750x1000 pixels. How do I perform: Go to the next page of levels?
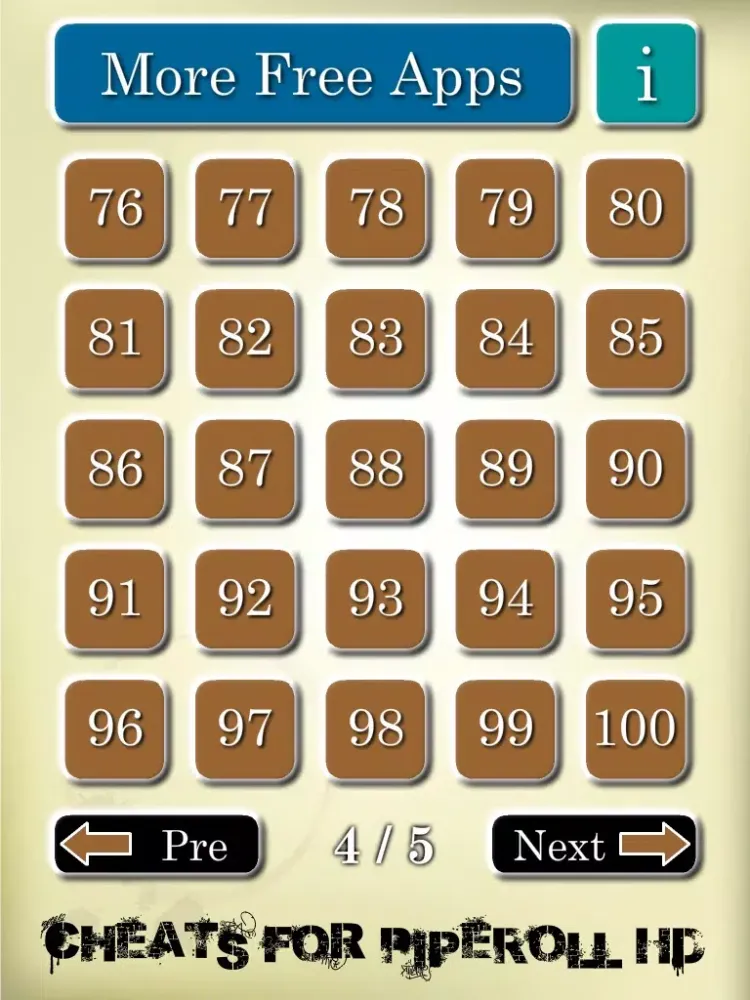[x=593, y=846]
